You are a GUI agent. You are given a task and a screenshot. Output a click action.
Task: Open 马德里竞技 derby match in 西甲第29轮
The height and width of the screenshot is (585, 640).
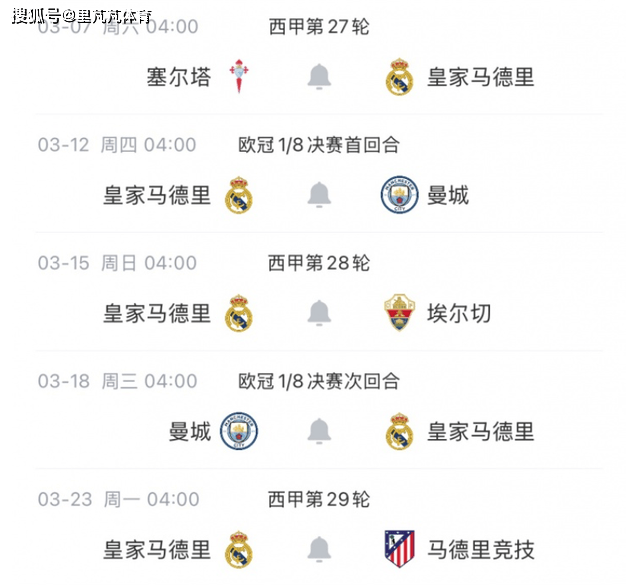pyautogui.click(x=480, y=549)
